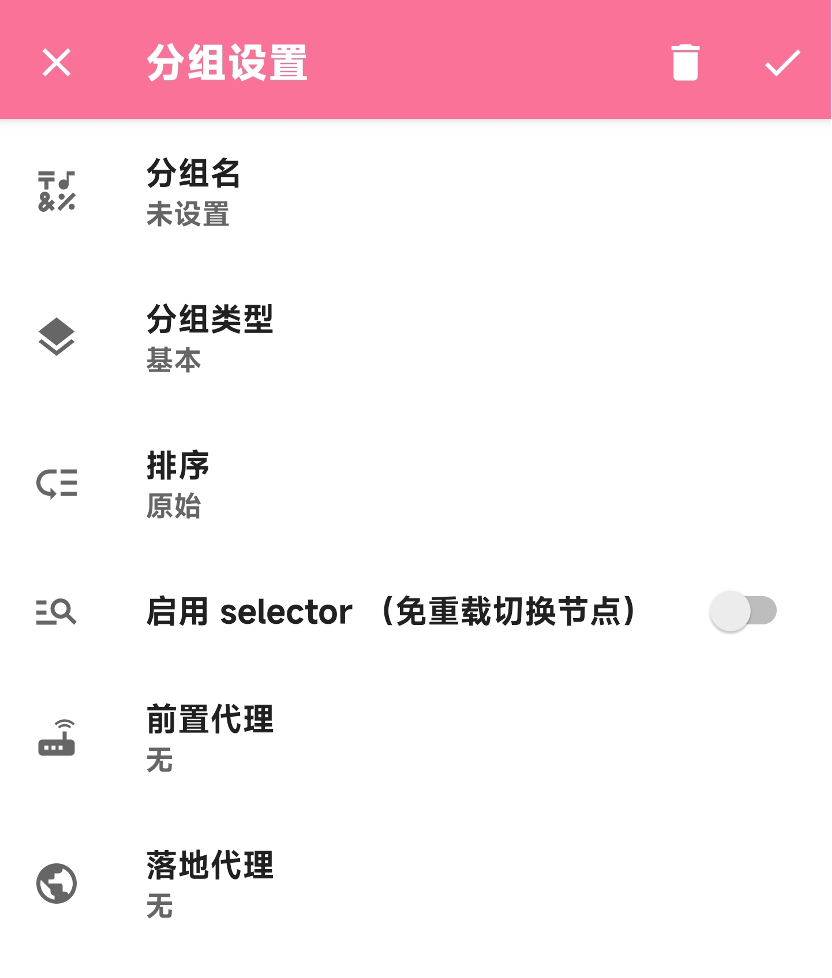Open the 分组类型 type selector
832x978 pixels.
pyautogui.click(x=300, y=337)
